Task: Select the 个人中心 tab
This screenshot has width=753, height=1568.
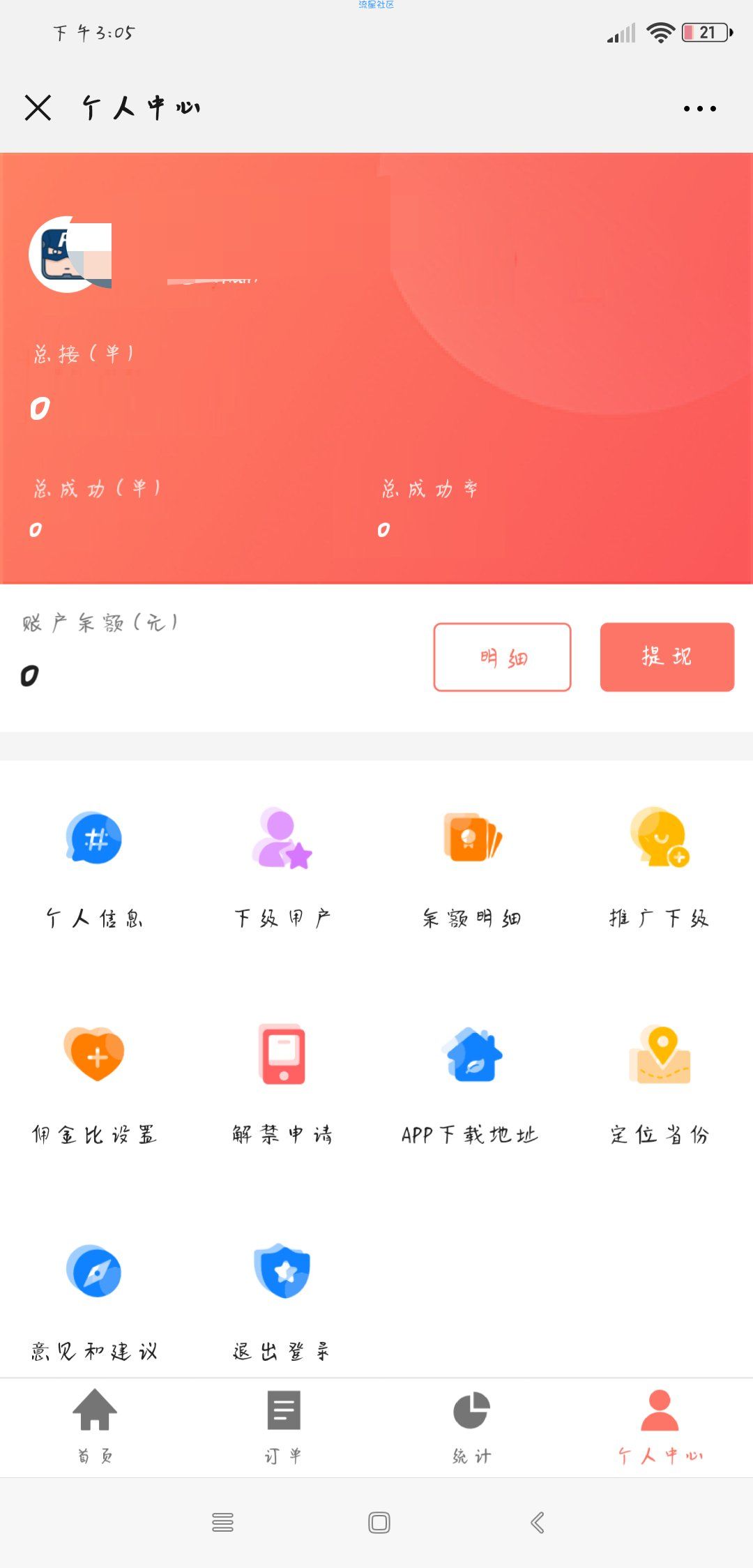Action: pos(660,1426)
